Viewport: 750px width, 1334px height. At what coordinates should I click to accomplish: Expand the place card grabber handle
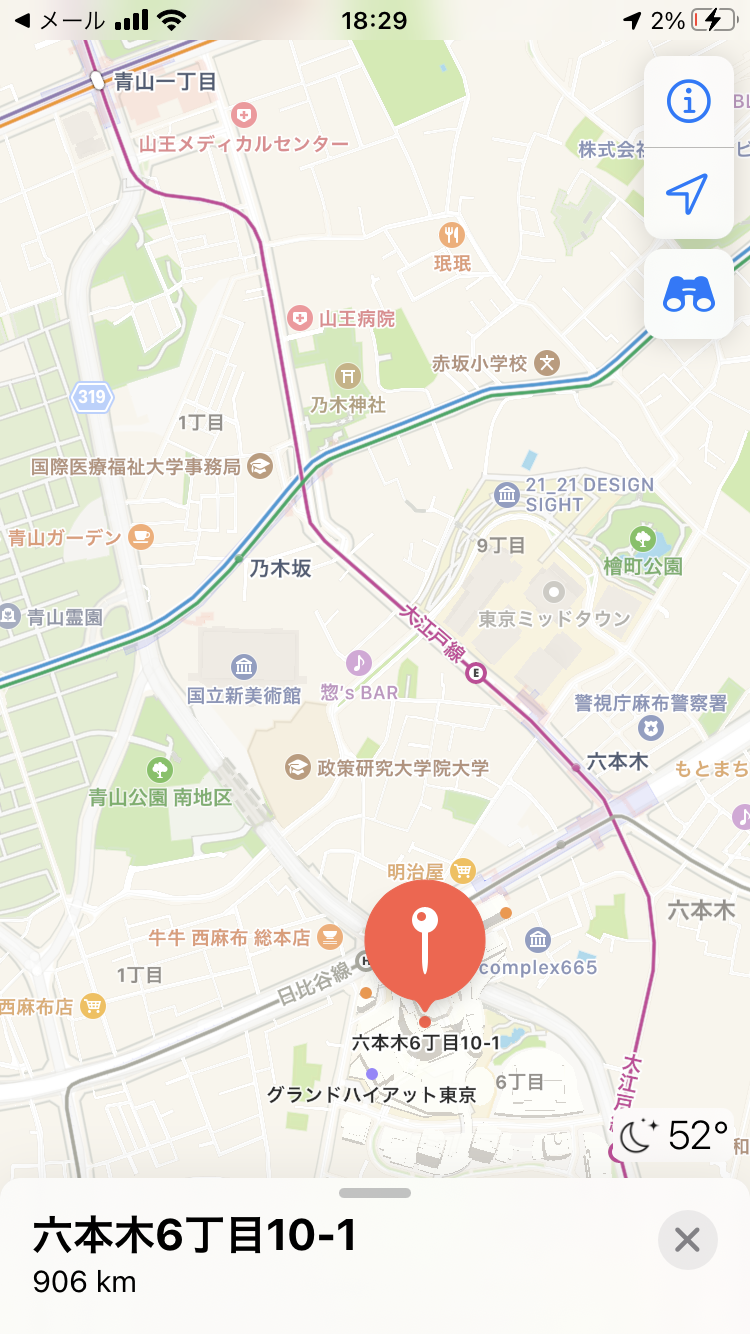[375, 1193]
